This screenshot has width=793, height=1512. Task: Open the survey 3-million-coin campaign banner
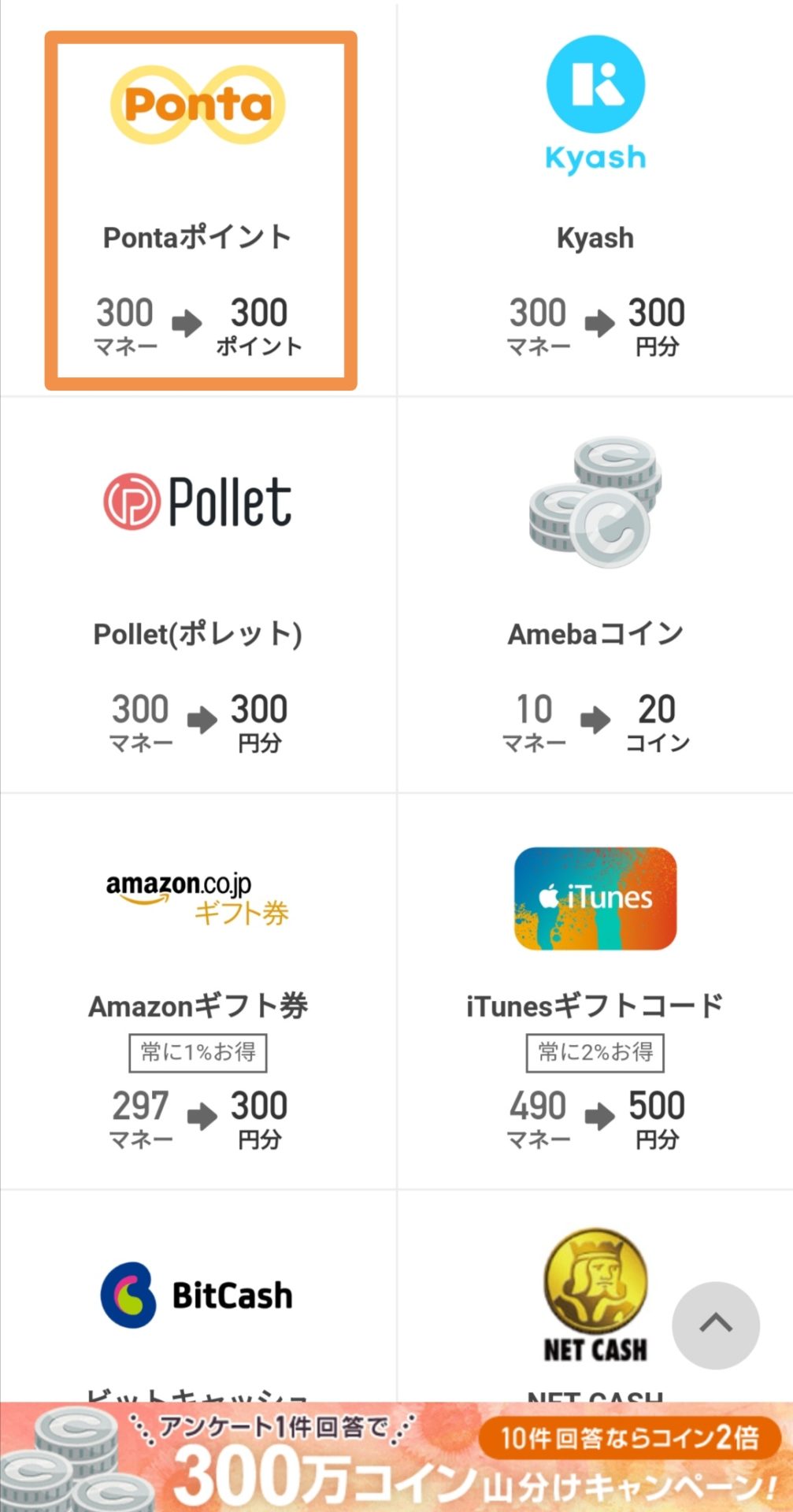(x=396, y=1457)
